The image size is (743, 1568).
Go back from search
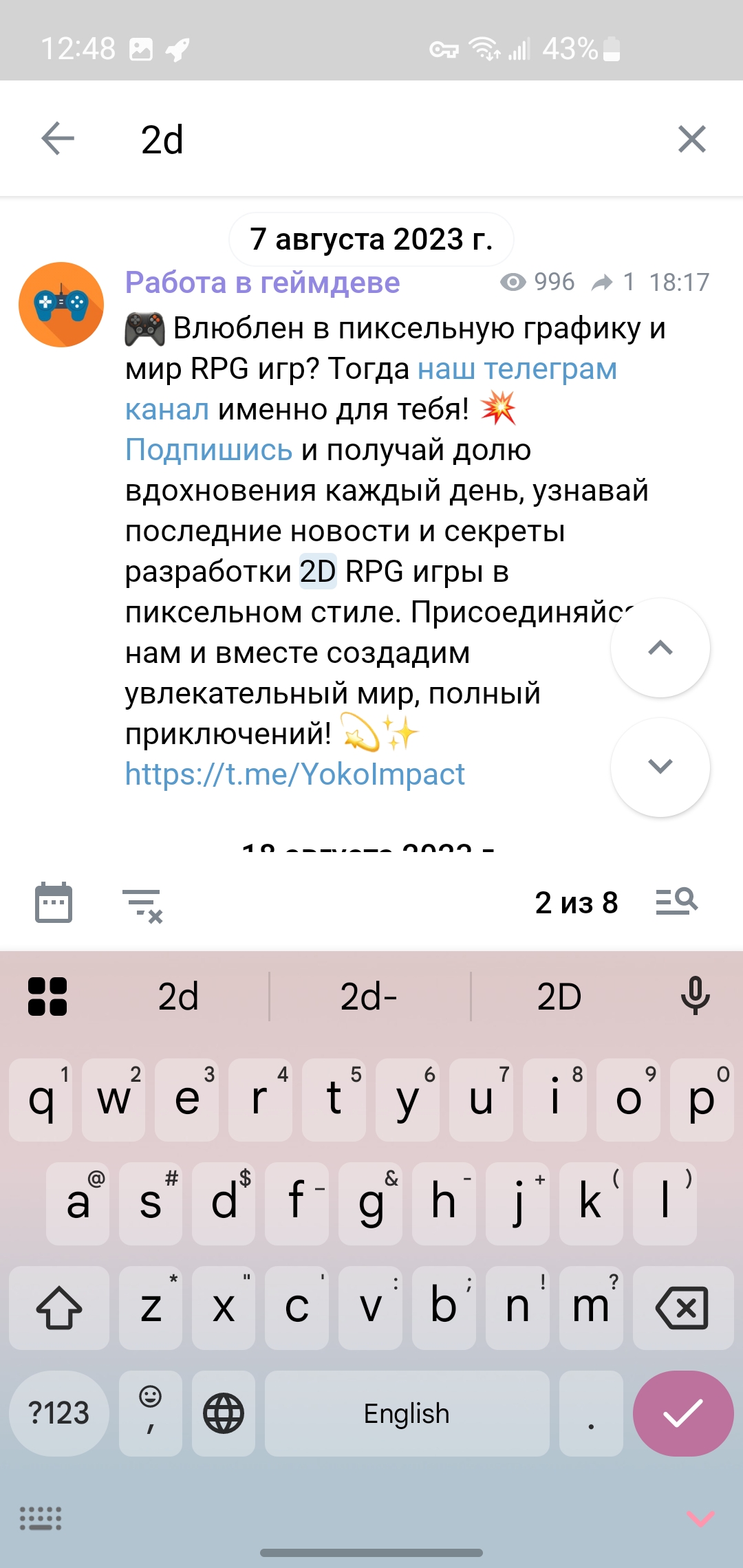58,139
